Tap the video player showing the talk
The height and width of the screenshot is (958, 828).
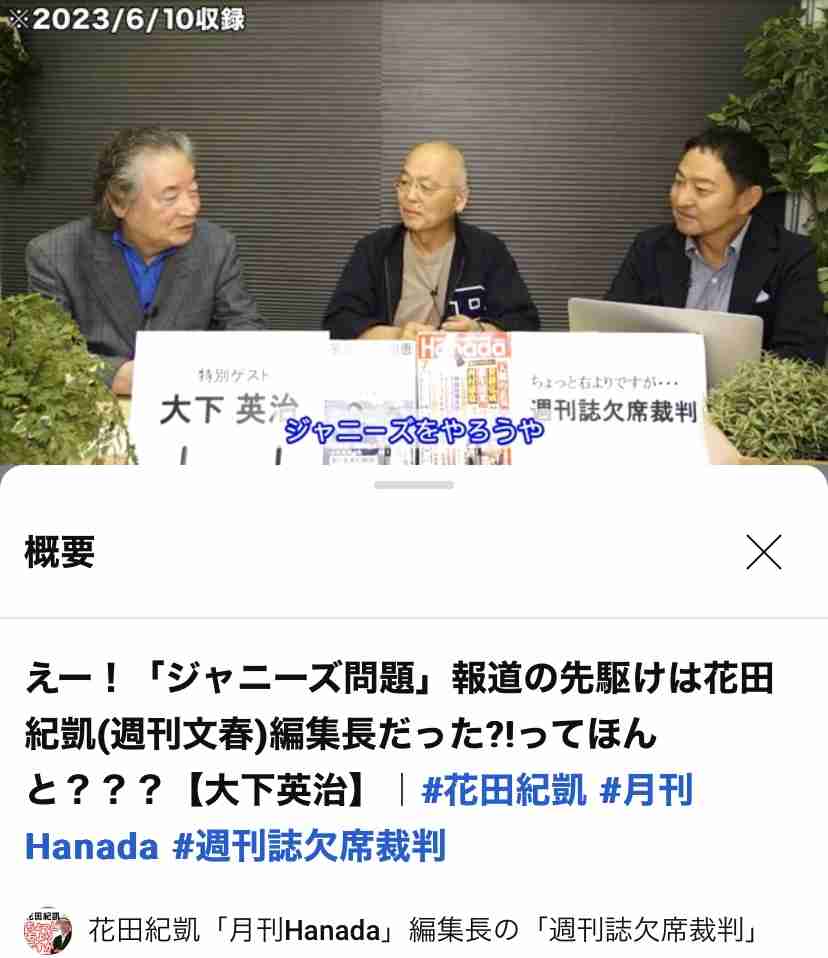tap(414, 230)
